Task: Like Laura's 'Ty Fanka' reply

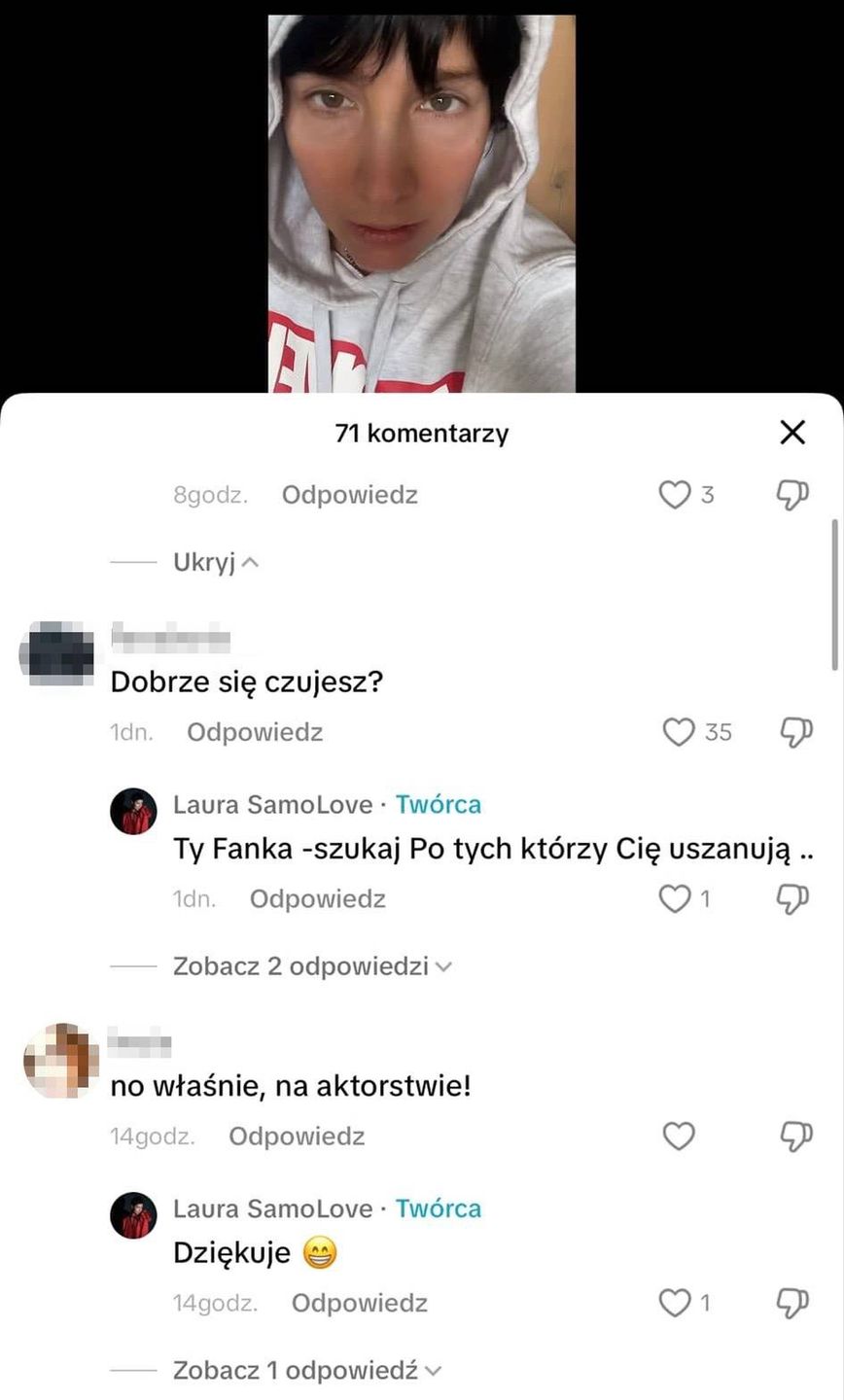Action: (675, 899)
